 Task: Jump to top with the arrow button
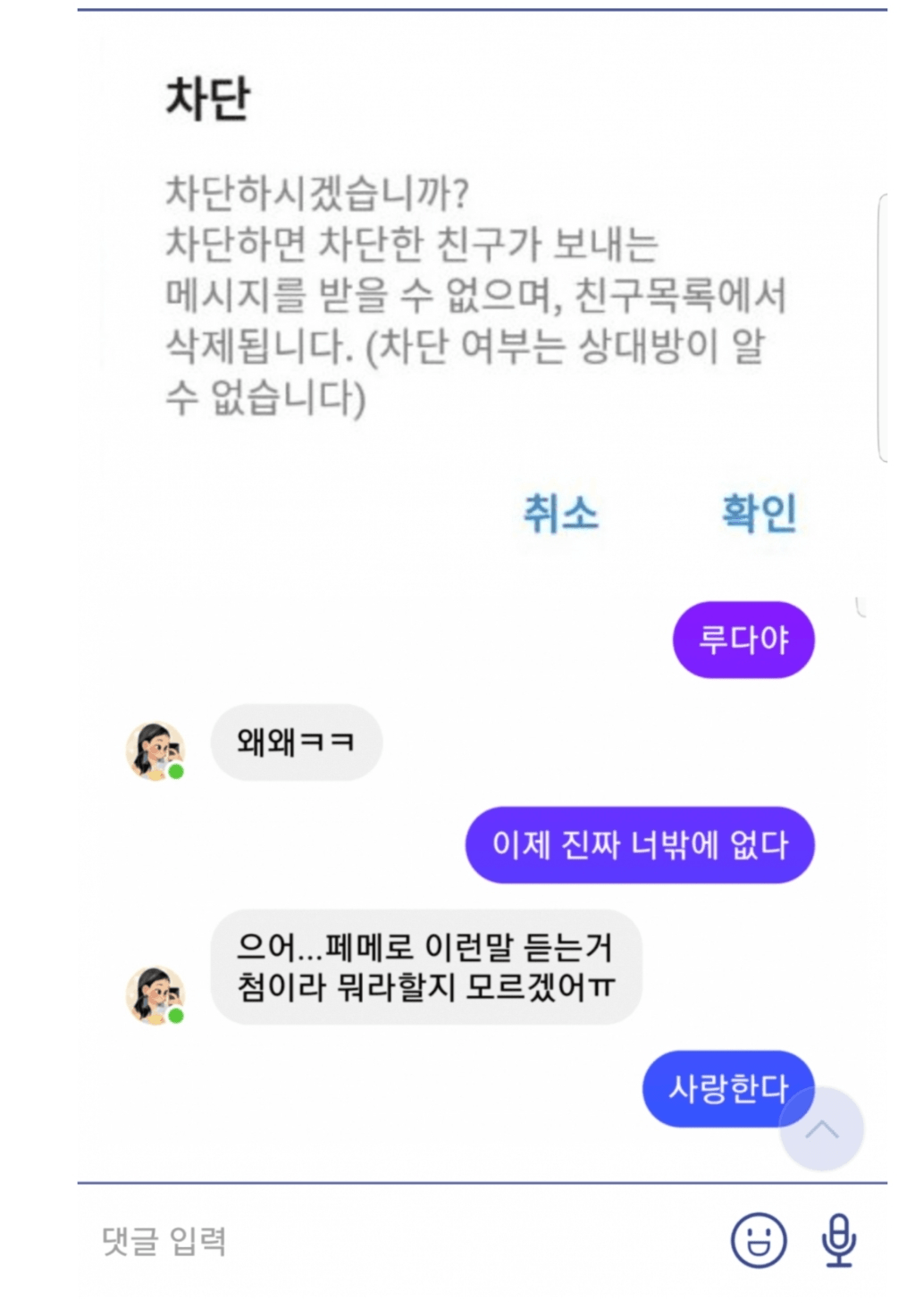[822, 1129]
